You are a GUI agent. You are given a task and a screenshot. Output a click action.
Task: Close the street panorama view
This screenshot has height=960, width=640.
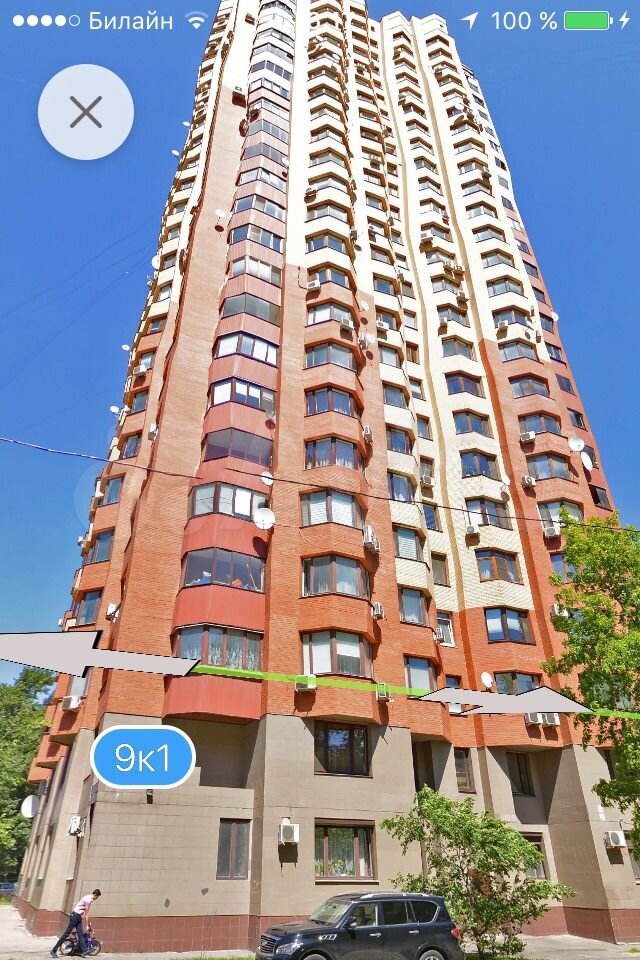(x=86, y=112)
